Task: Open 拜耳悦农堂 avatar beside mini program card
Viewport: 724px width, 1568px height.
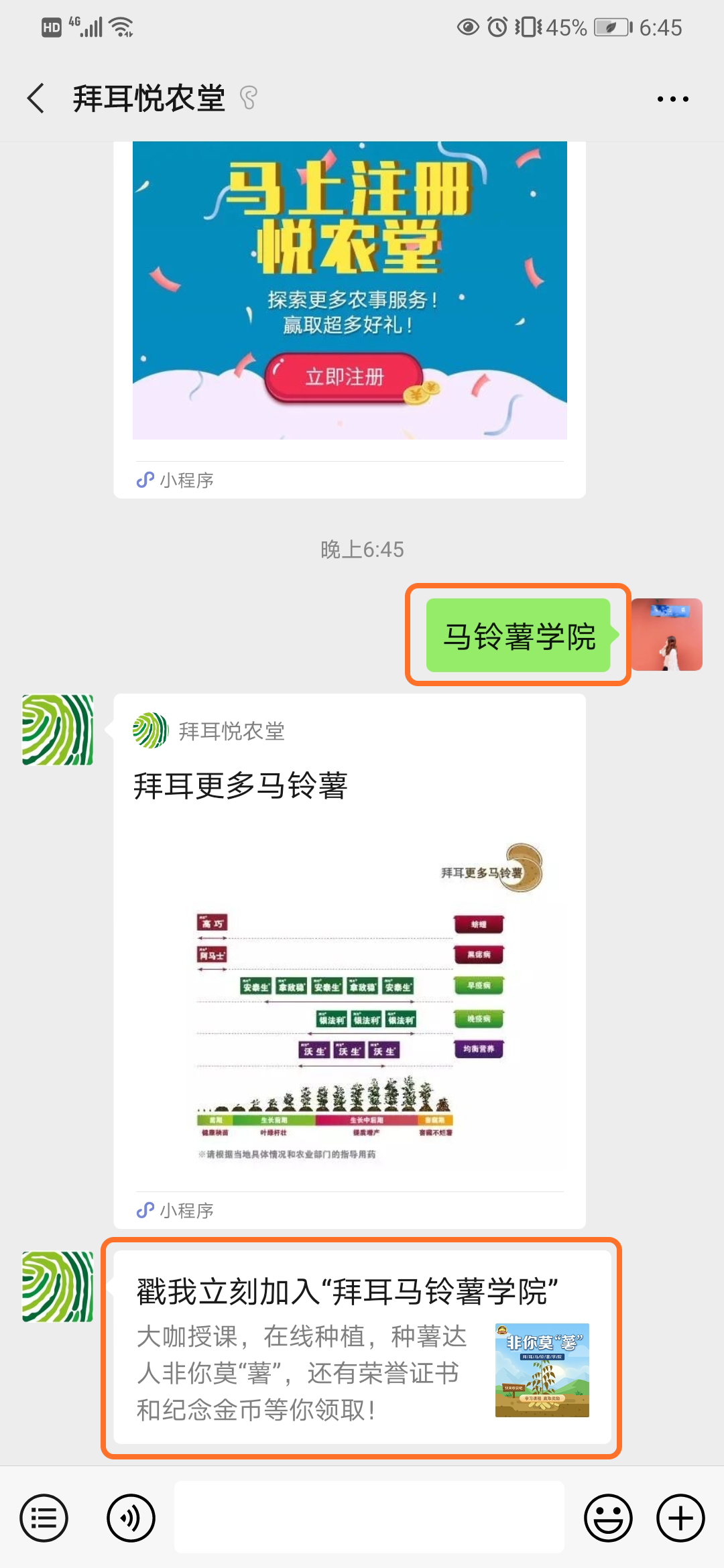Action: tap(58, 730)
